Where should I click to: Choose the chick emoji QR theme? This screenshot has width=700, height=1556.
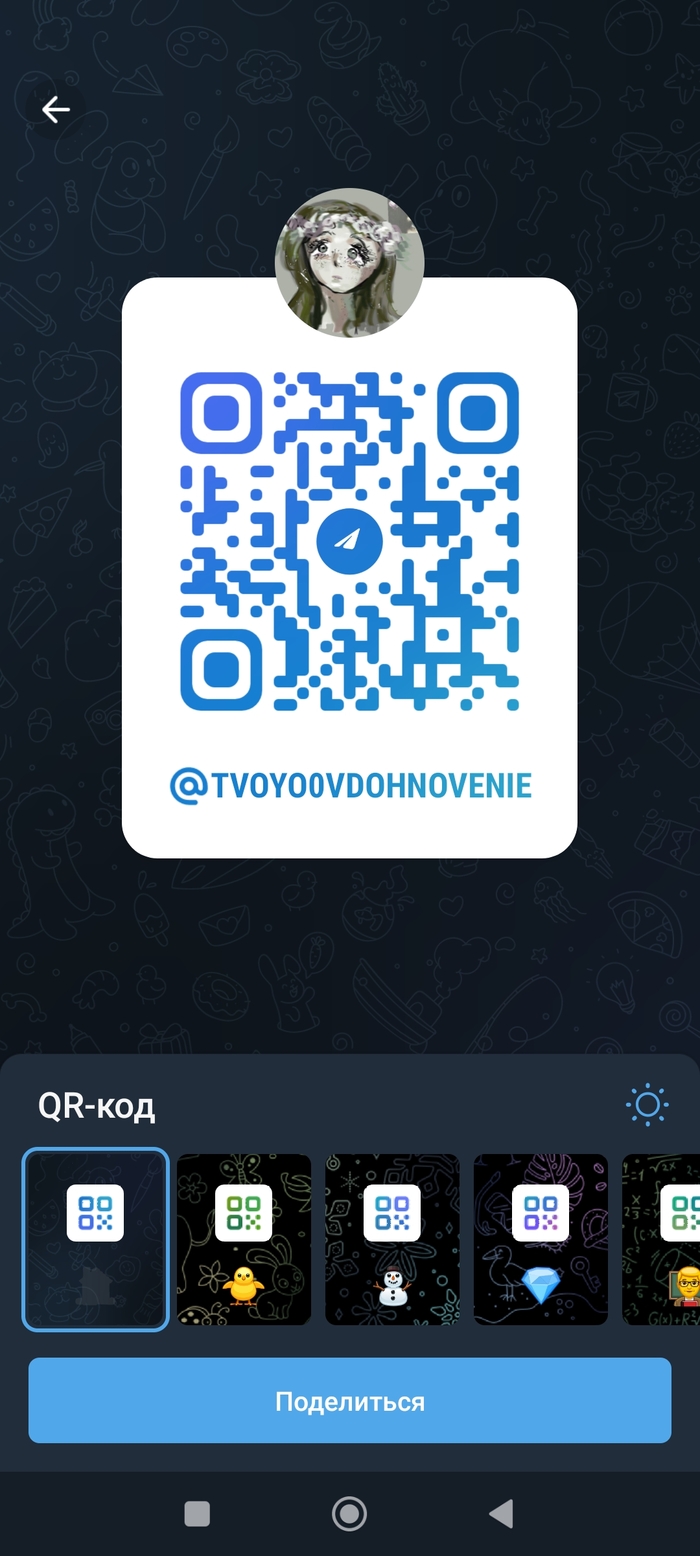(x=244, y=1239)
